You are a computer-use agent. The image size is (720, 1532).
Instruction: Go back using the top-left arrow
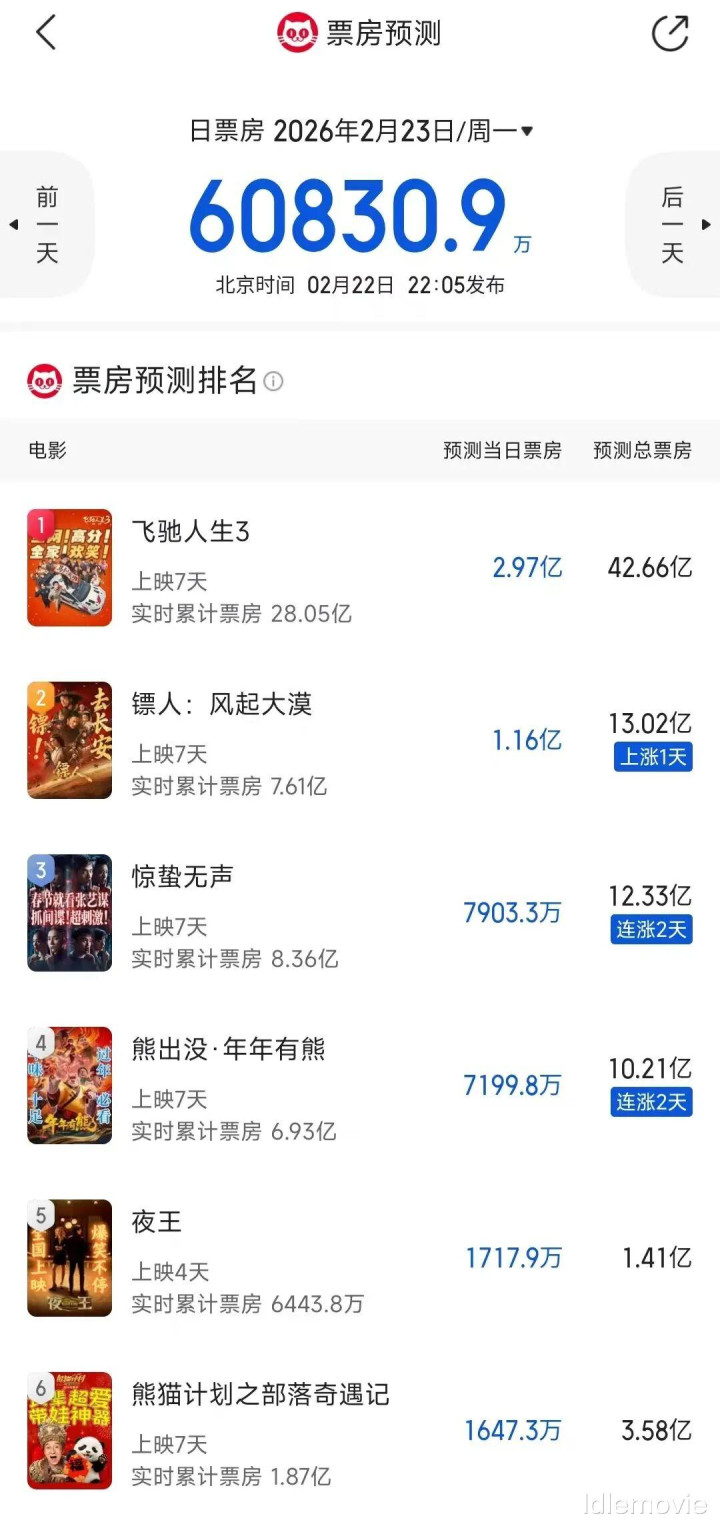point(46,33)
